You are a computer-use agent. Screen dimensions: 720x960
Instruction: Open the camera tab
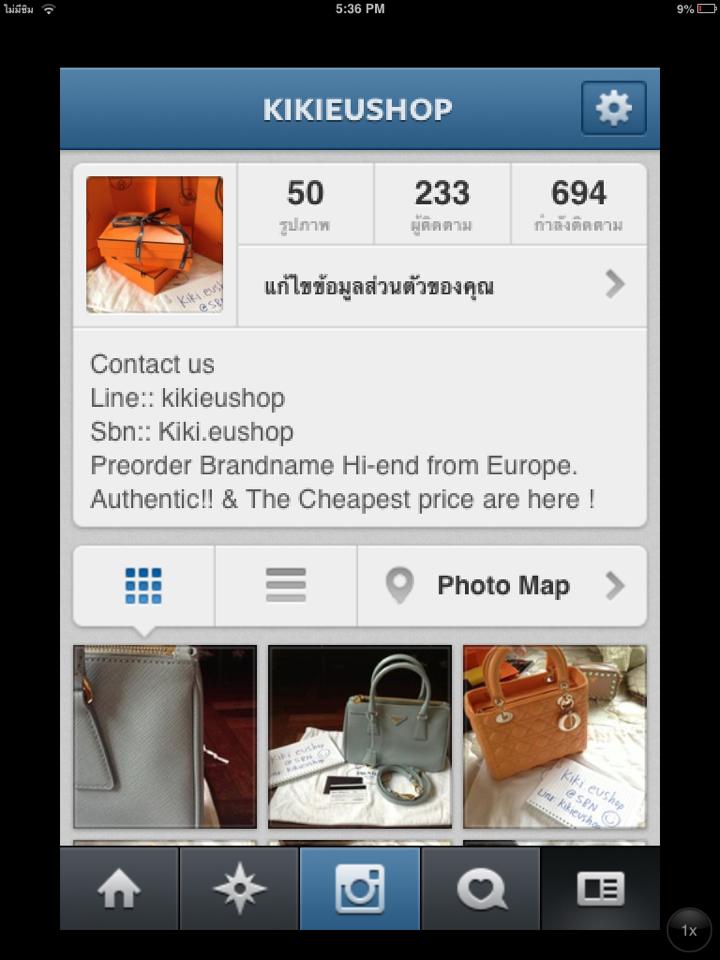pyautogui.click(x=360, y=889)
